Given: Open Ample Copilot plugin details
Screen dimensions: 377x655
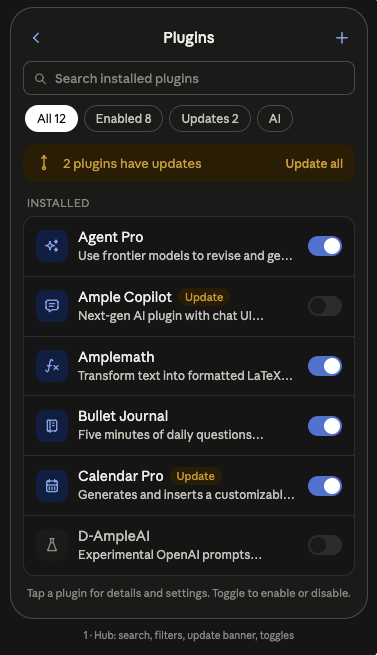Looking at the screenshot, I should point(189,306).
